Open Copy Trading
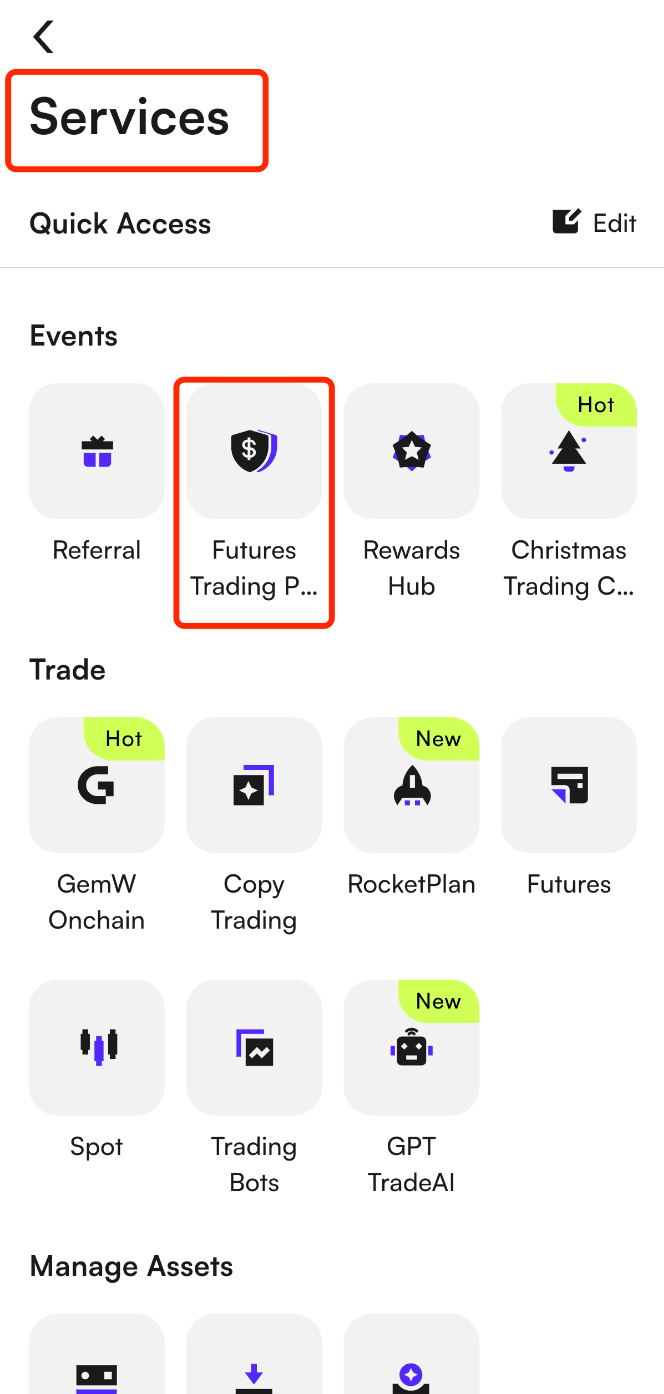The width and height of the screenshot is (664, 1394). tap(254, 785)
